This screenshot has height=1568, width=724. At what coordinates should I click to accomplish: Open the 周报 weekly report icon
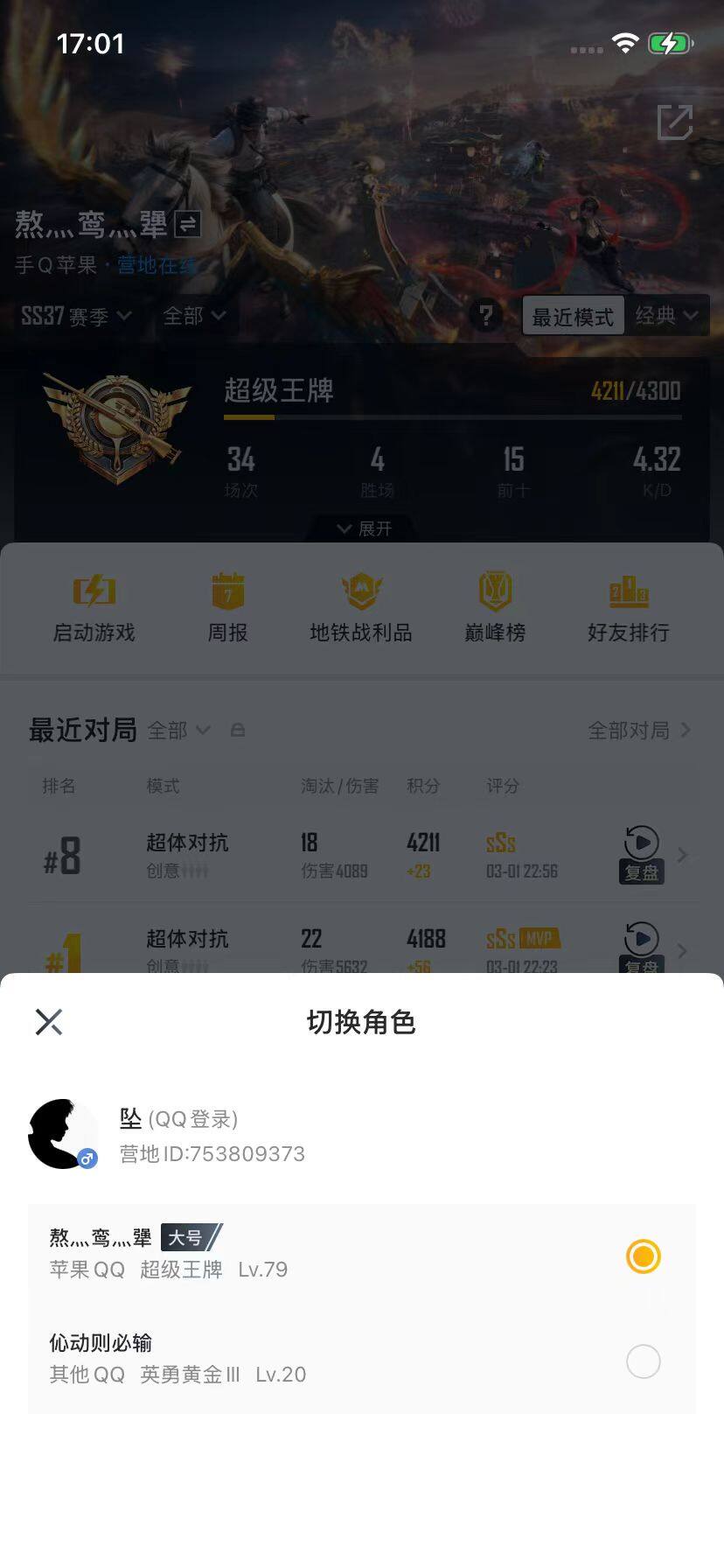coord(229,605)
